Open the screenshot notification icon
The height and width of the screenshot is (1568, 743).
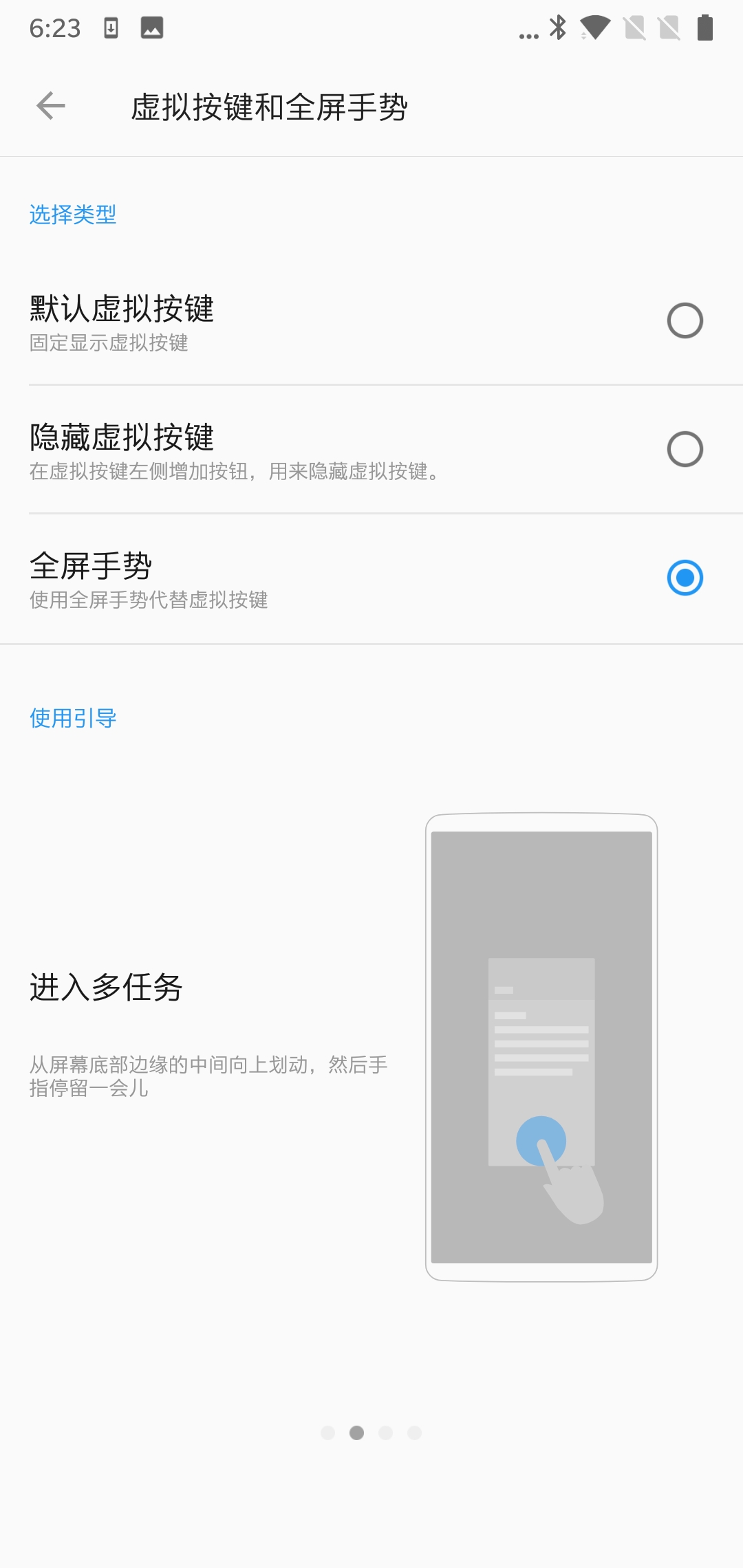(x=153, y=29)
